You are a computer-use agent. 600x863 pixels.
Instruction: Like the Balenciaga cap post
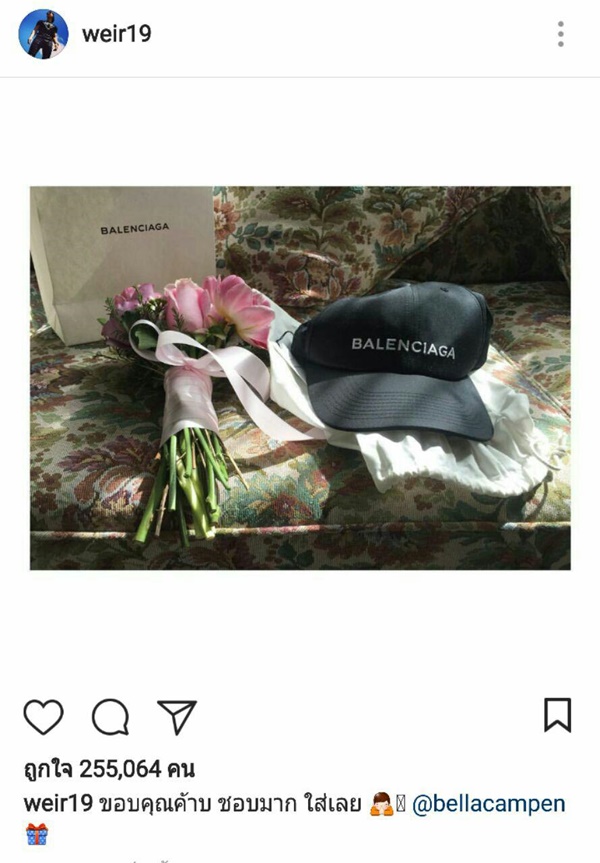pyautogui.click(x=43, y=716)
